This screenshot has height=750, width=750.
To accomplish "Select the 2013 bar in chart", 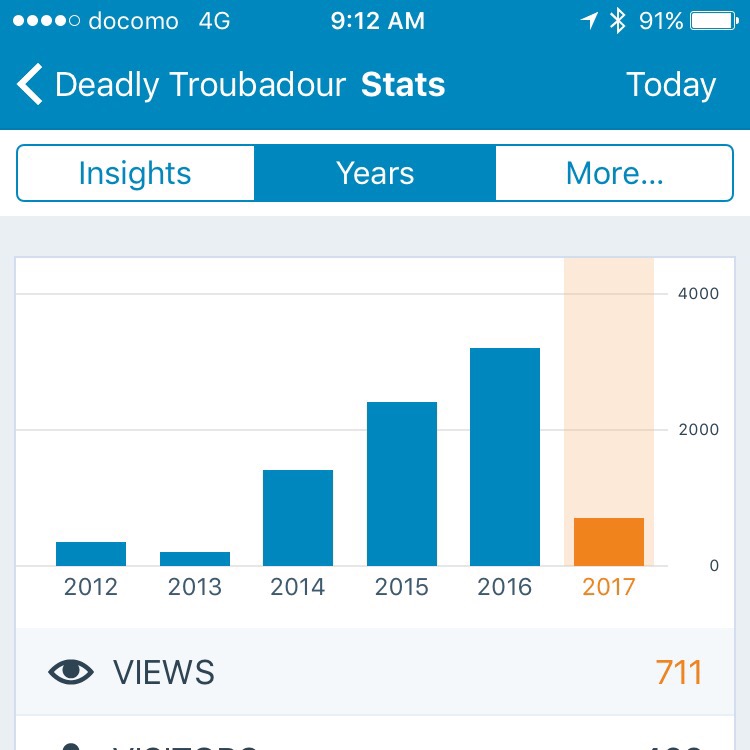I will click(x=195, y=559).
